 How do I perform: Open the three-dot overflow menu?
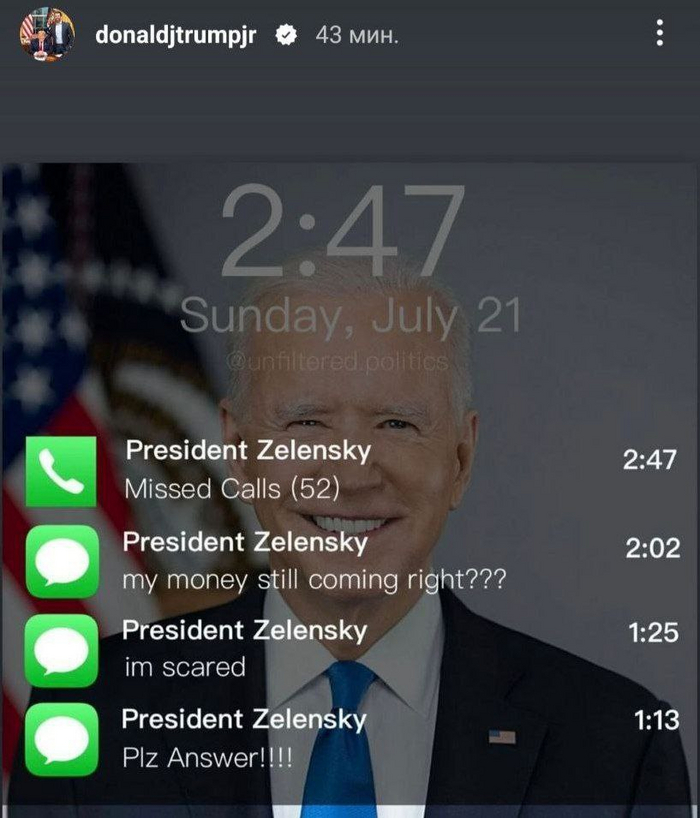[x=659, y=35]
